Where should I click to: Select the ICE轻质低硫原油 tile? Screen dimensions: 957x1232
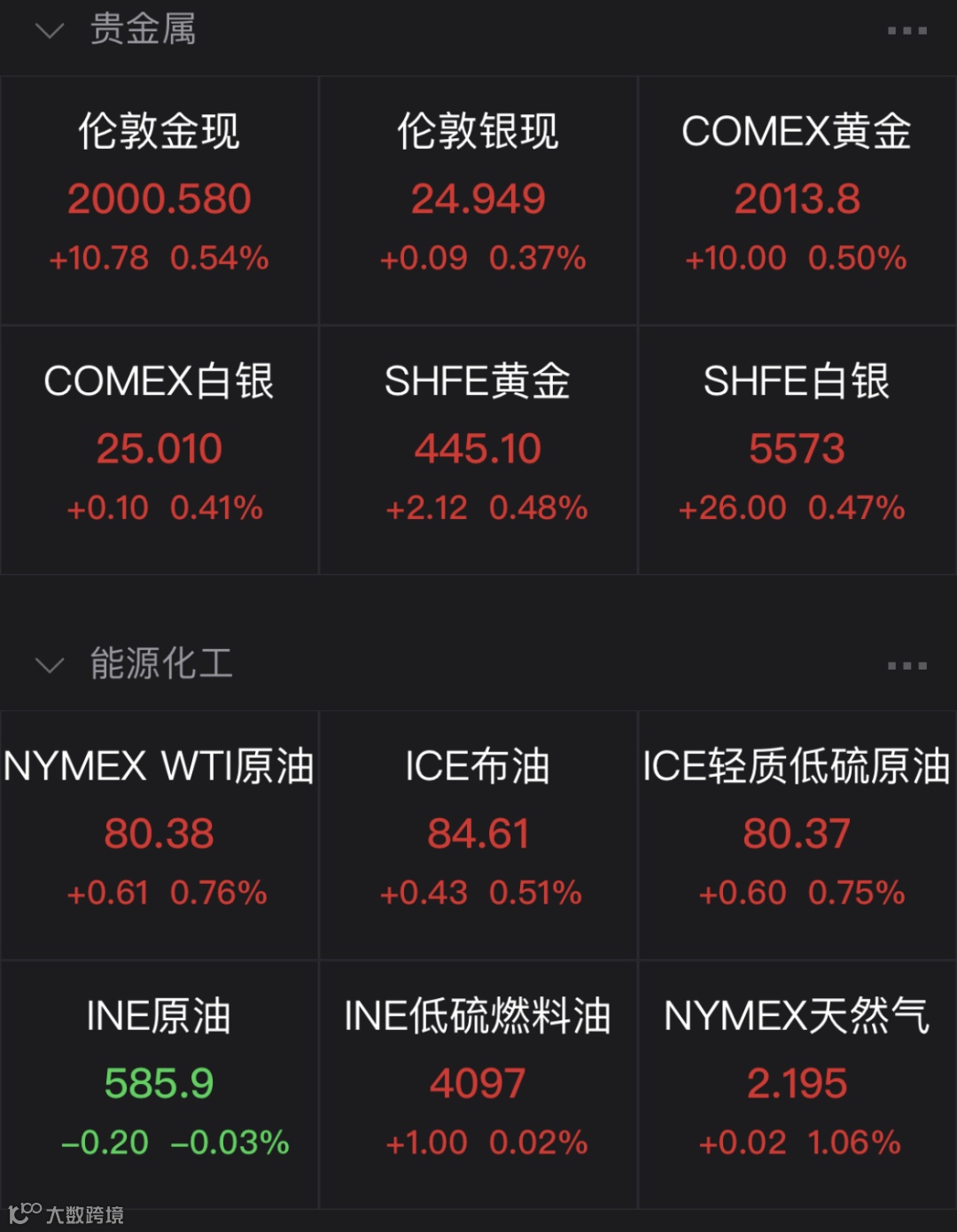click(797, 834)
